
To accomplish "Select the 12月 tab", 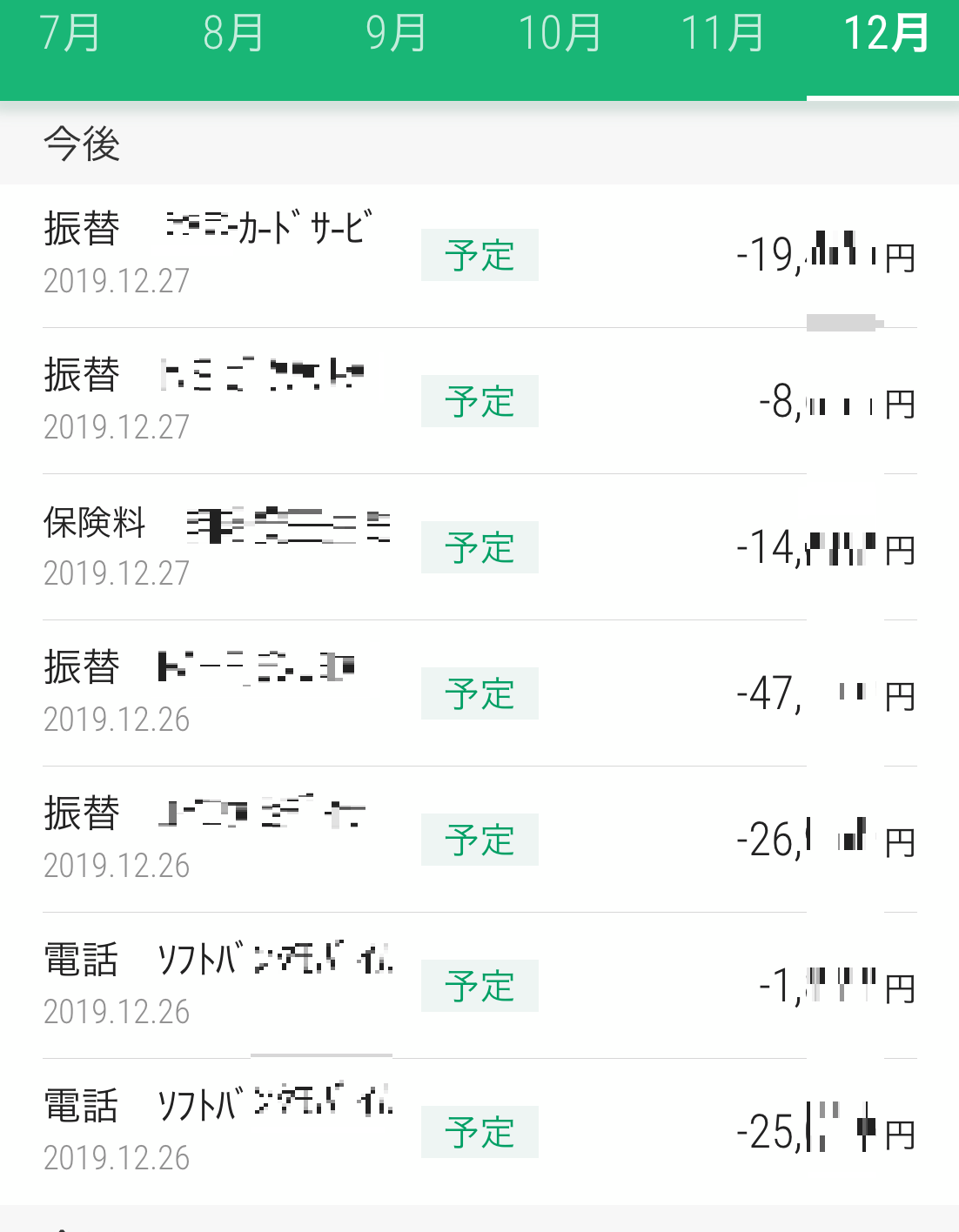I will (885, 35).
